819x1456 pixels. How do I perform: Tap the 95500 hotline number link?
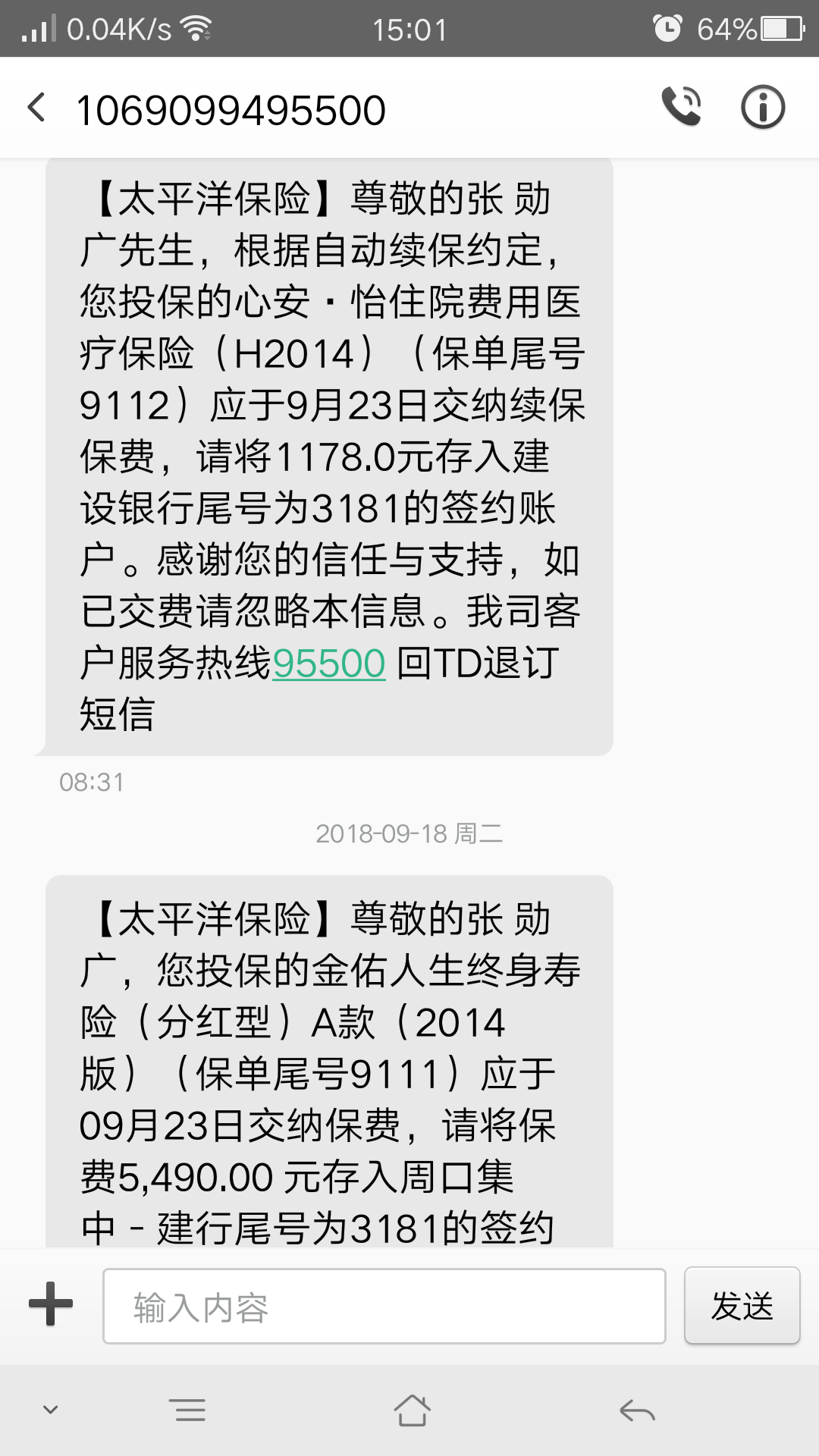(x=328, y=664)
